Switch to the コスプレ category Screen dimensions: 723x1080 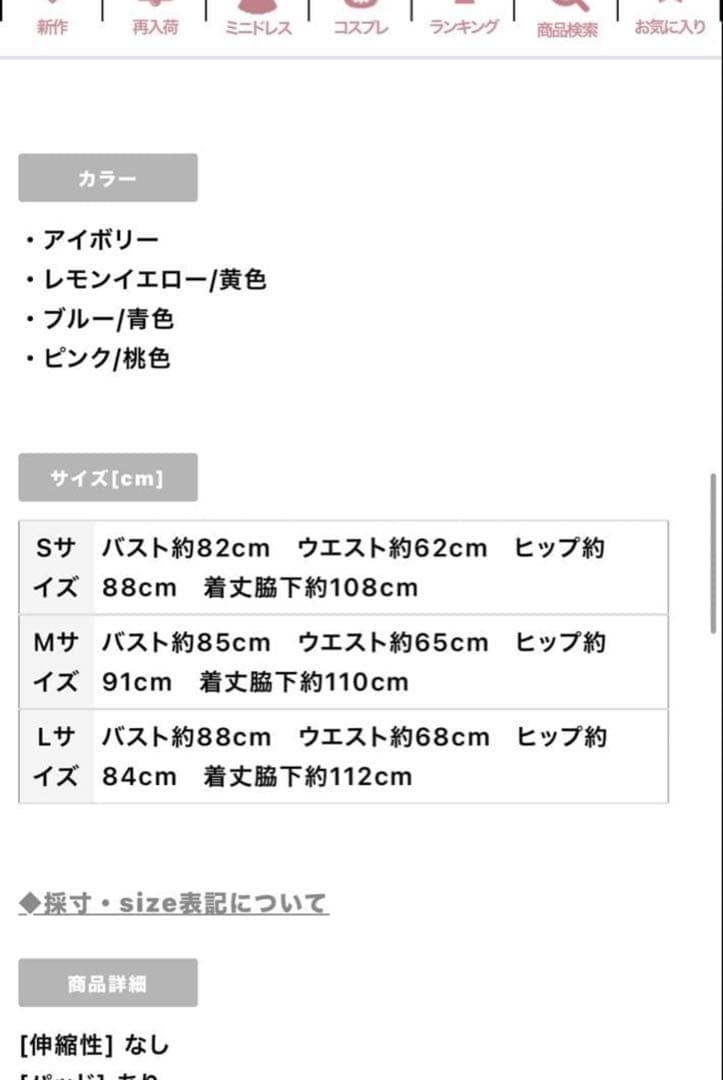click(361, 22)
